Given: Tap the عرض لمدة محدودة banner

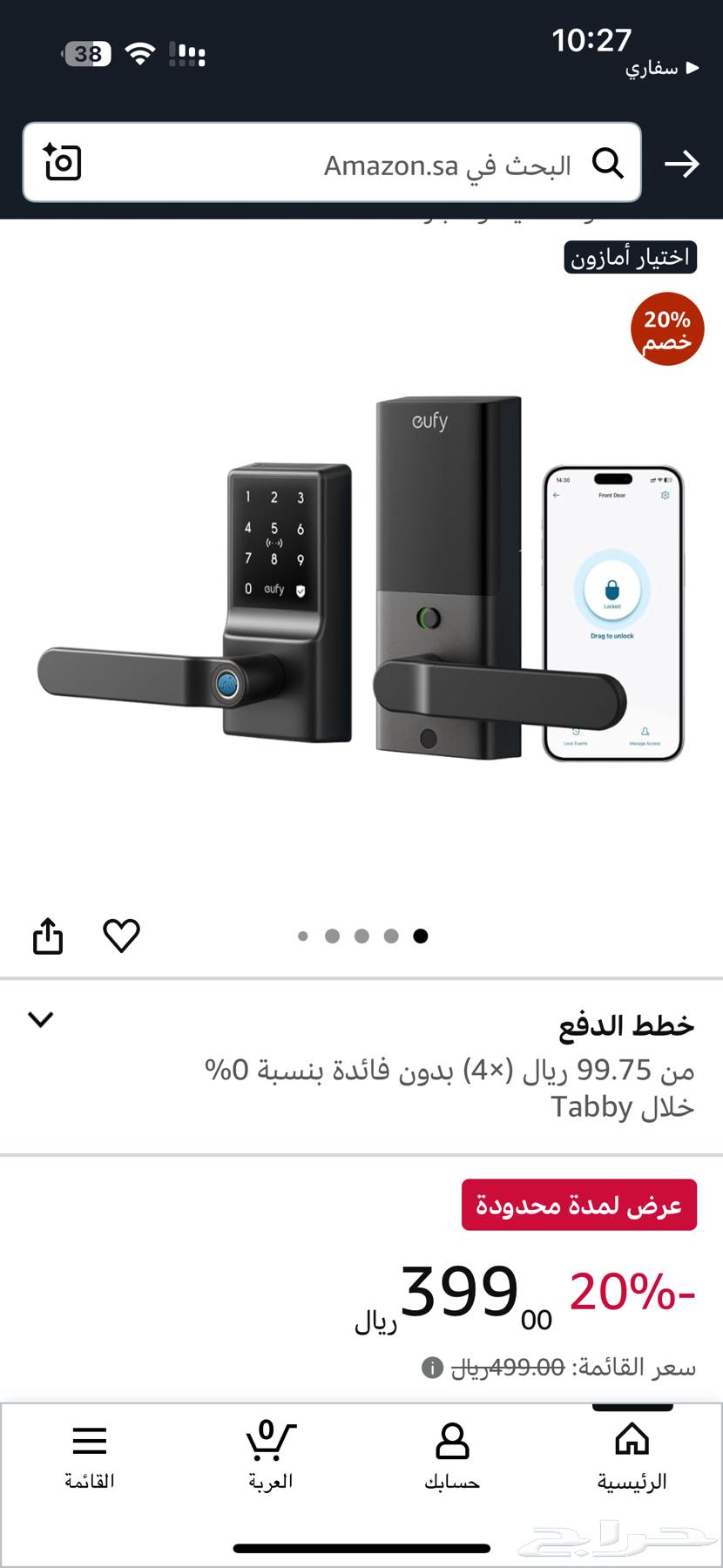Looking at the screenshot, I should click(578, 1205).
